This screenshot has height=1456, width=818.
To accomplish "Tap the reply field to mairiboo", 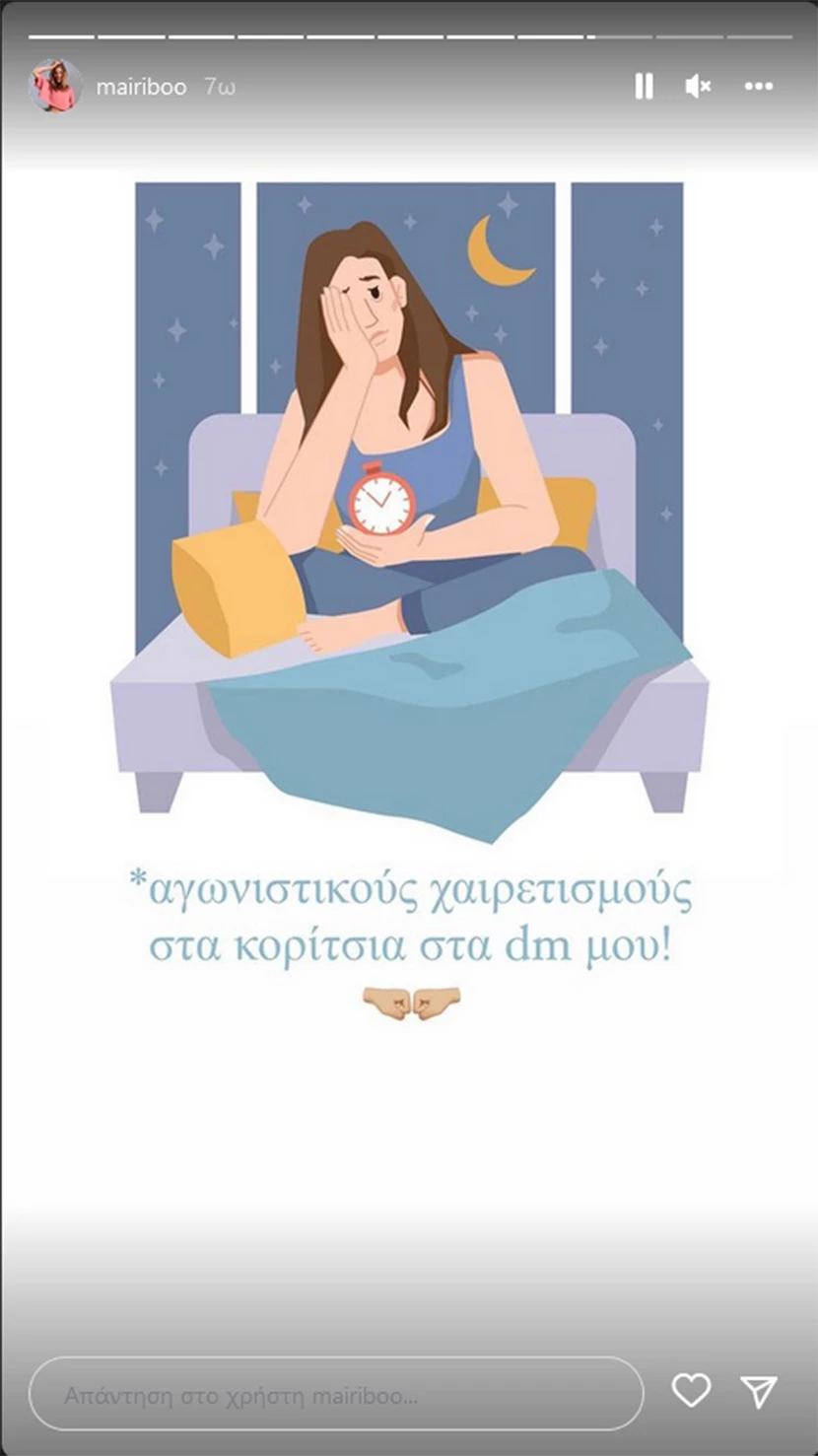I will click(x=336, y=1393).
